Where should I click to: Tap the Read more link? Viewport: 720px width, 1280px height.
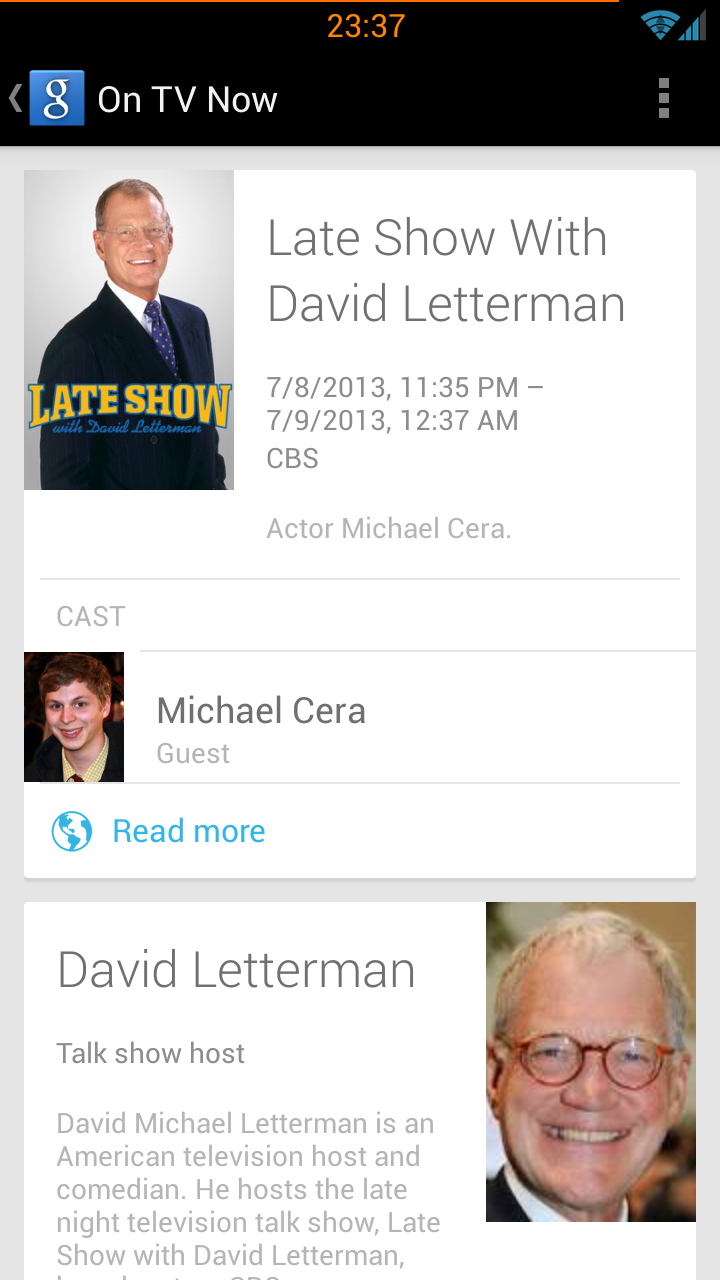tap(188, 831)
